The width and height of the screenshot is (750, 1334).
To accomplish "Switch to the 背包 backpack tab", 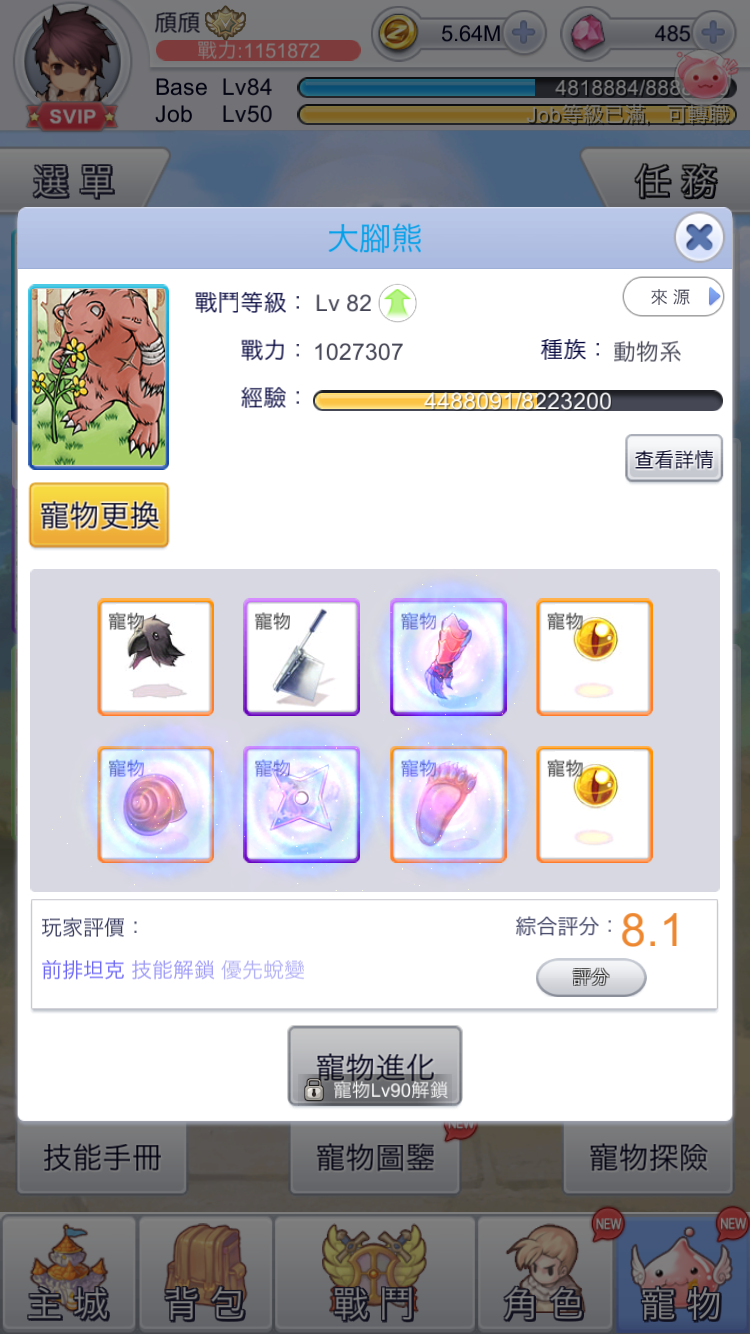I will (205, 1276).
